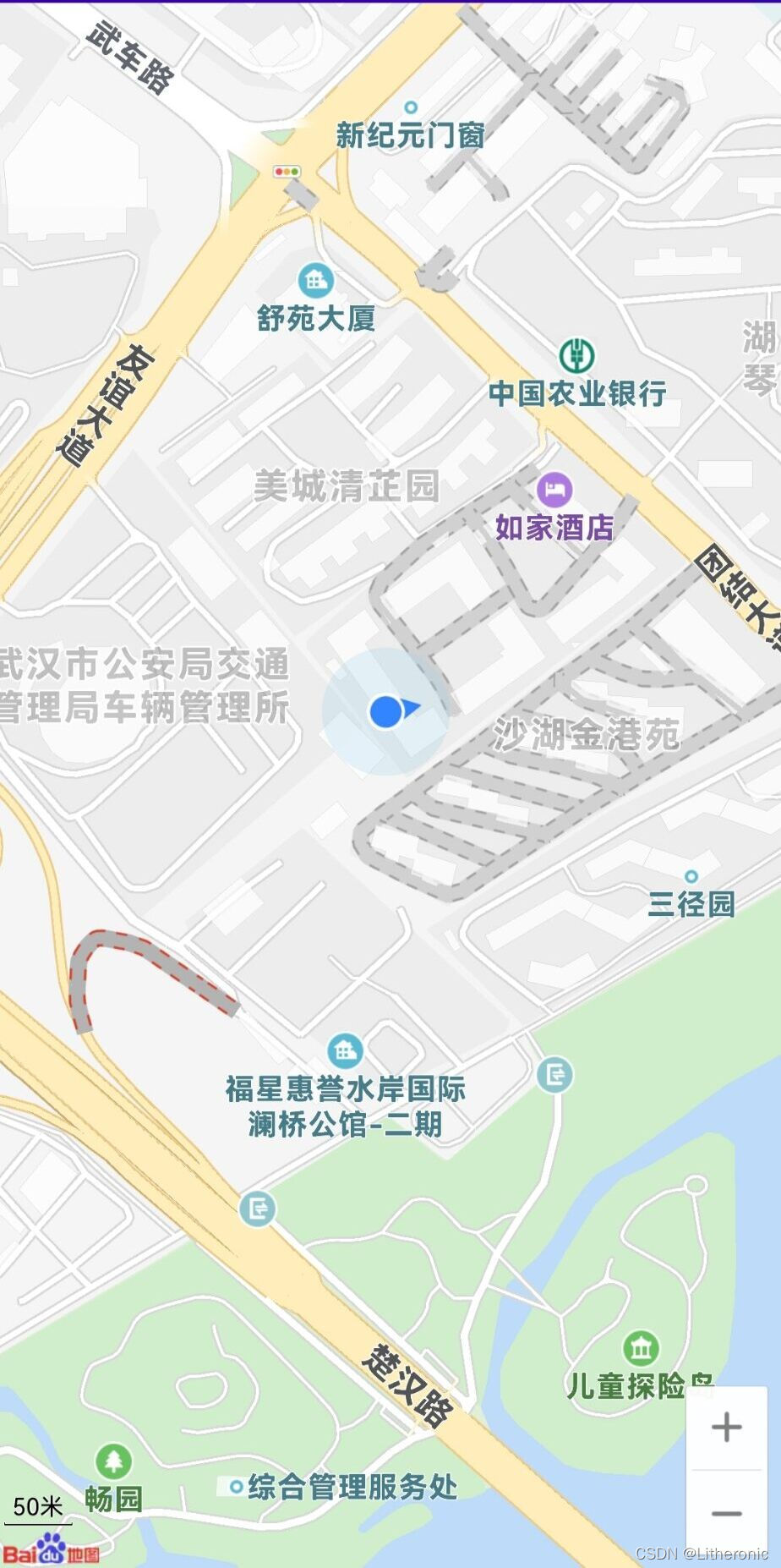Zoom out with the minus button

click(726, 1513)
